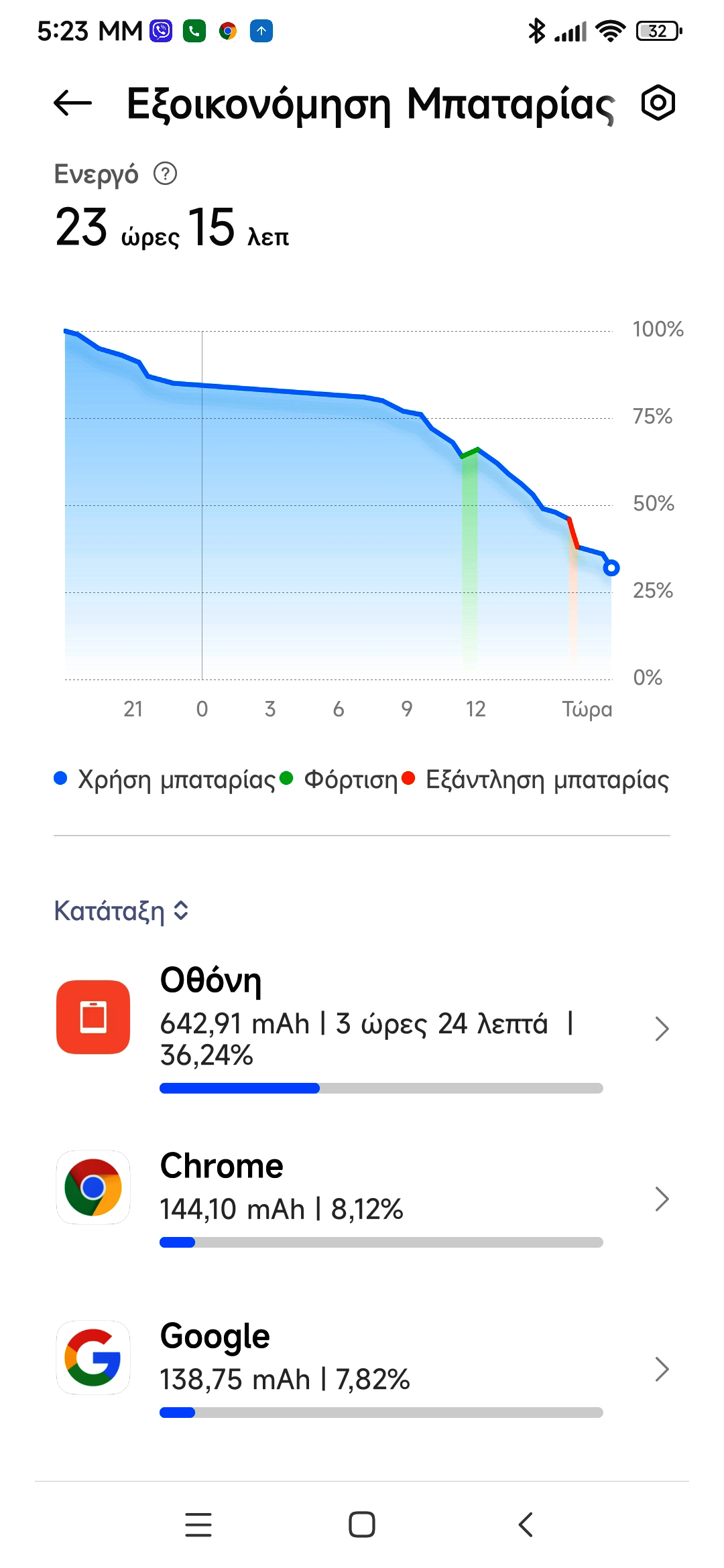This screenshot has height=1568, width=724.
Task: Go to home screen via navigation bar
Action: pos(362,1524)
